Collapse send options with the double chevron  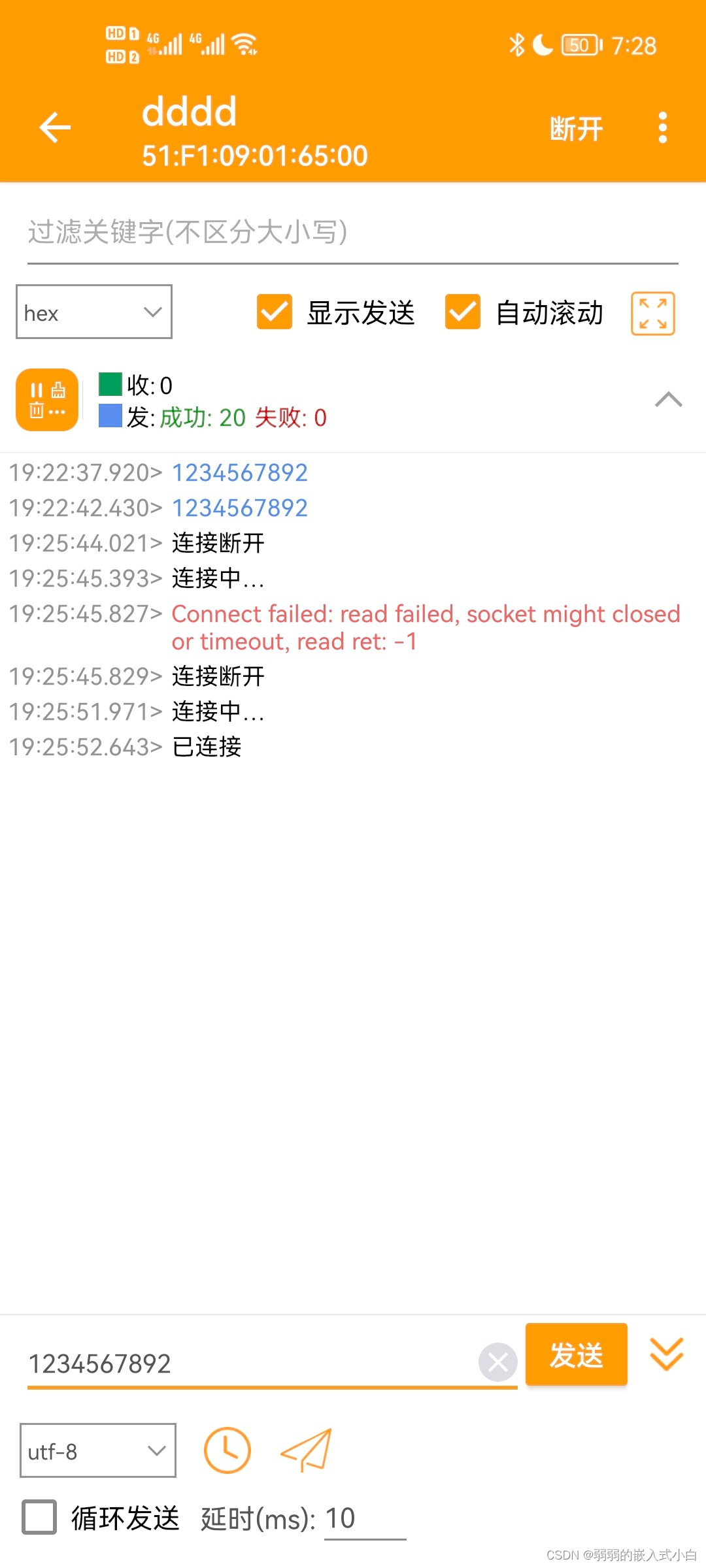pos(667,1354)
